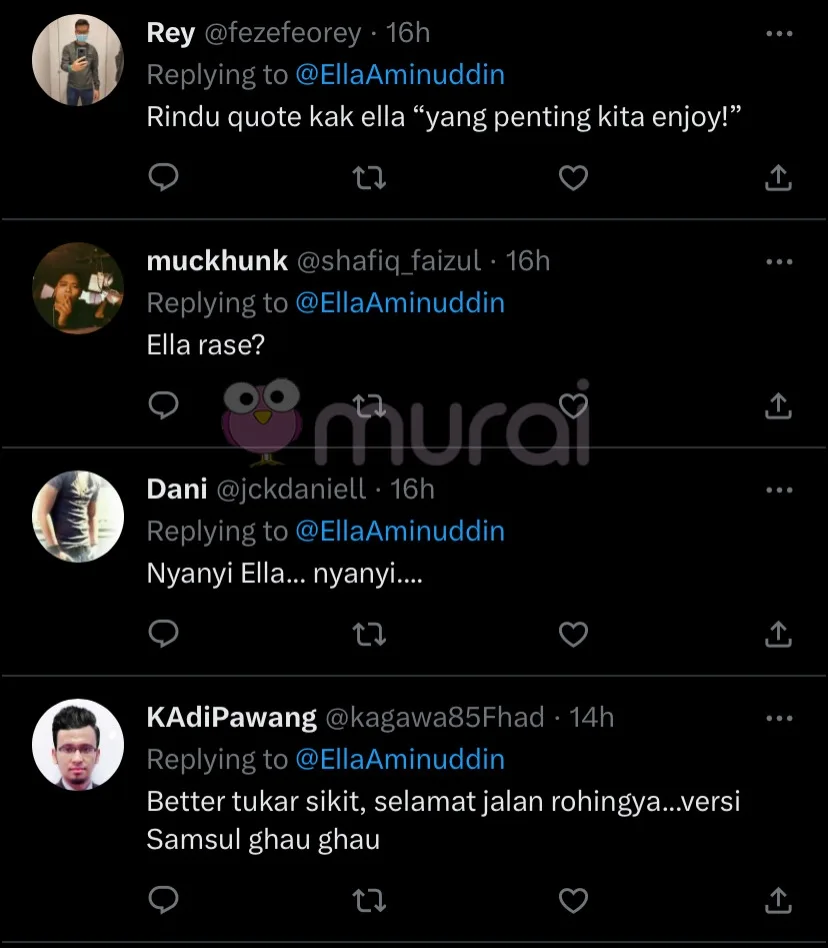Open overflow menu on Rey's reply
This screenshot has width=828, height=948.
click(778, 33)
